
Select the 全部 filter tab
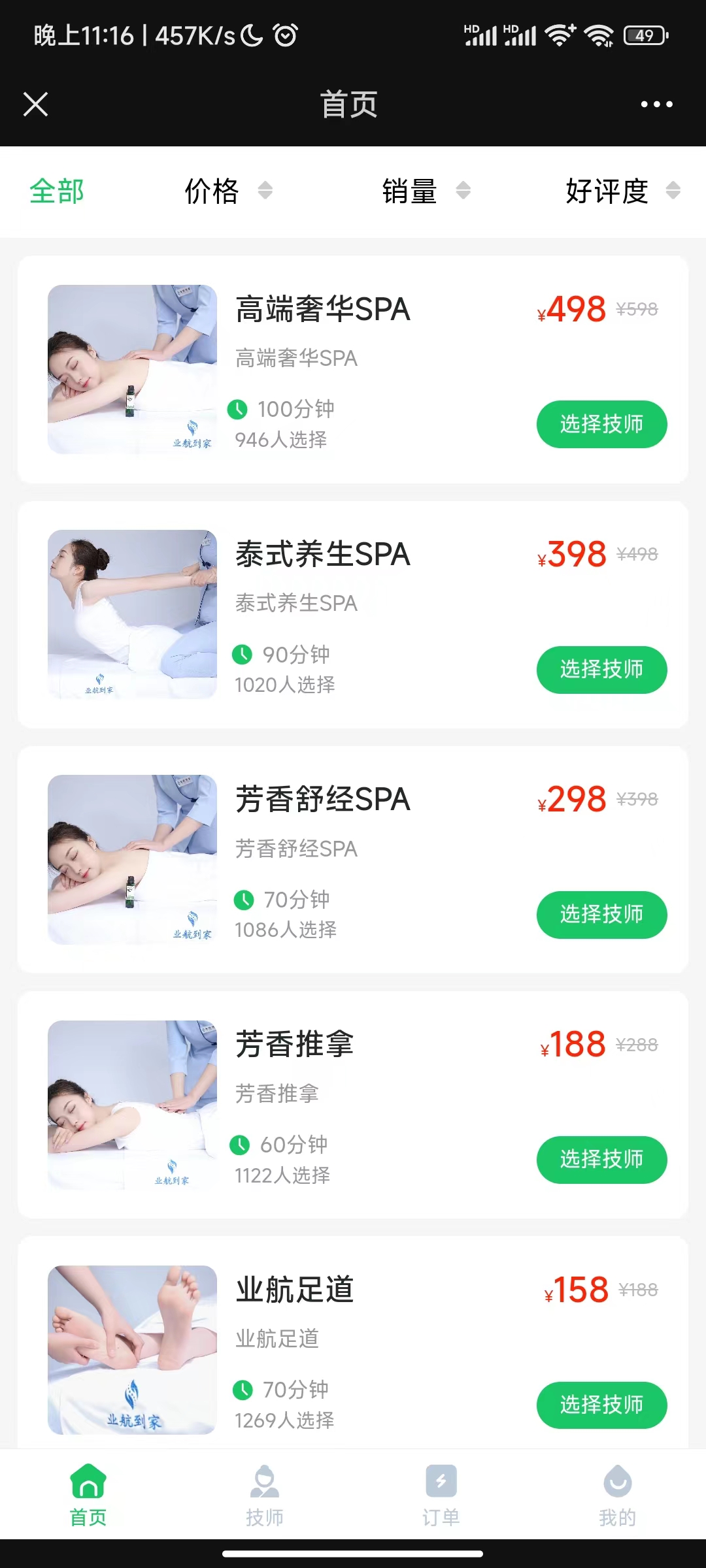(57, 191)
